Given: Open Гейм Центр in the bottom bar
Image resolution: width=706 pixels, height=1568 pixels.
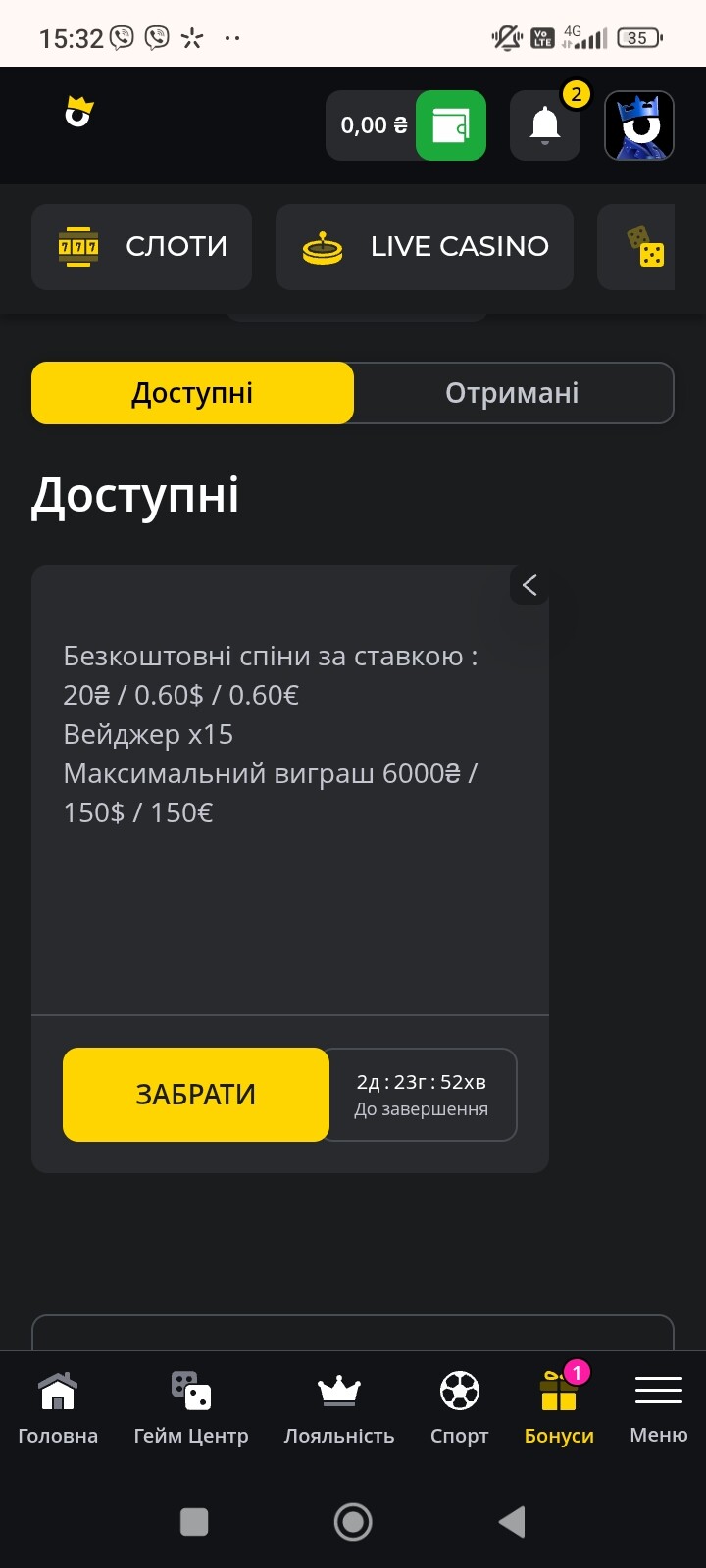Looking at the screenshot, I should coord(191,1409).
